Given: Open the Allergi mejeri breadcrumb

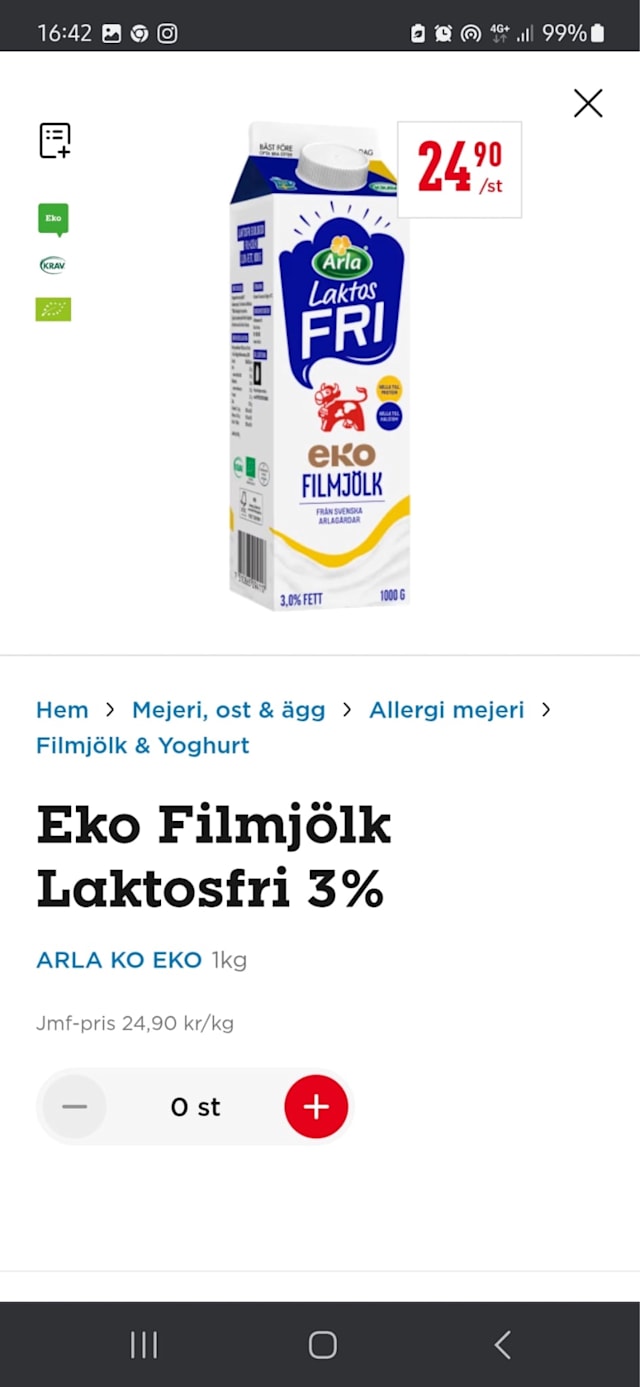Looking at the screenshot, I should click(x=447, y=710).
